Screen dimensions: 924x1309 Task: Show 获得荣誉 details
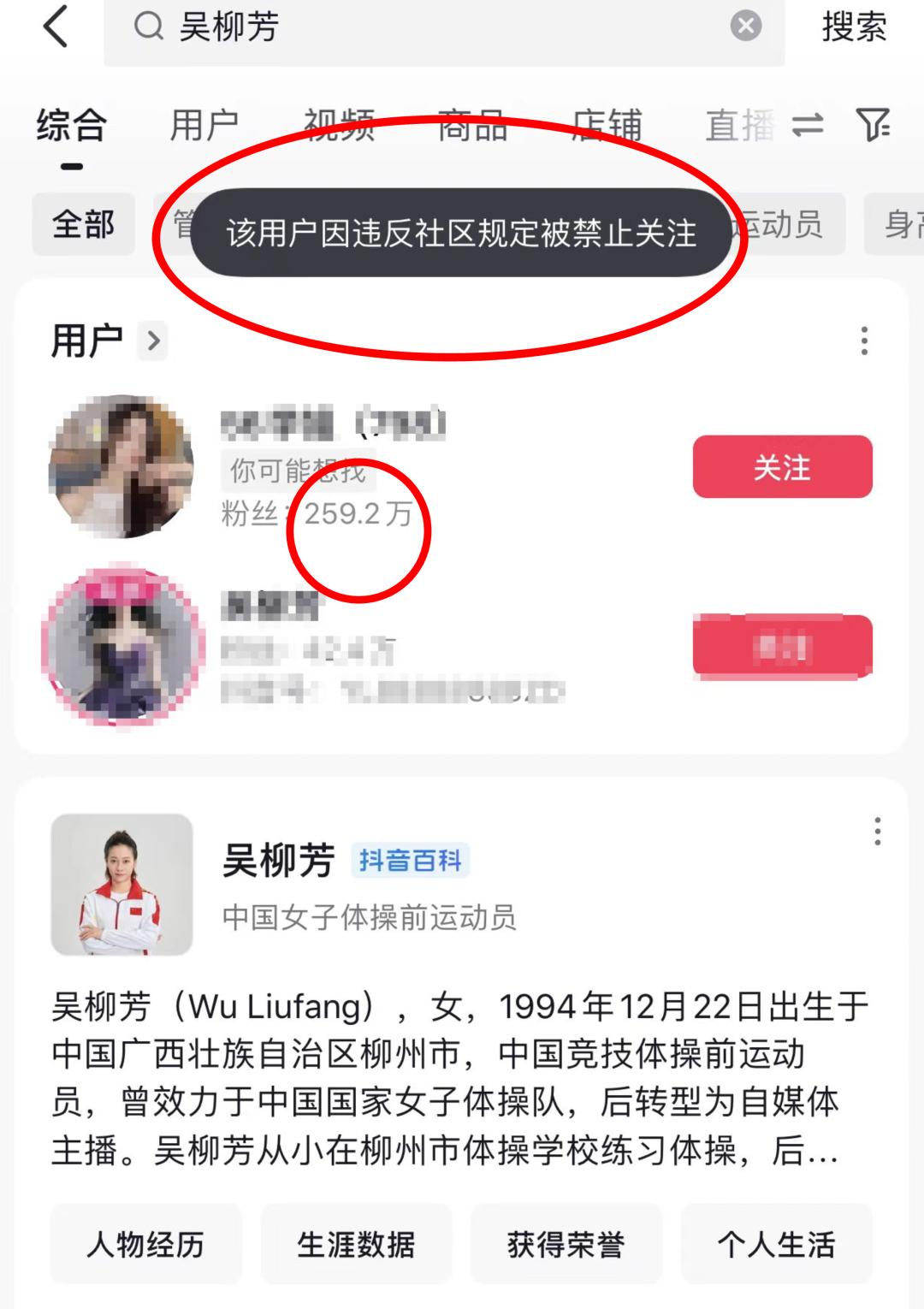tap(566, 1244)
